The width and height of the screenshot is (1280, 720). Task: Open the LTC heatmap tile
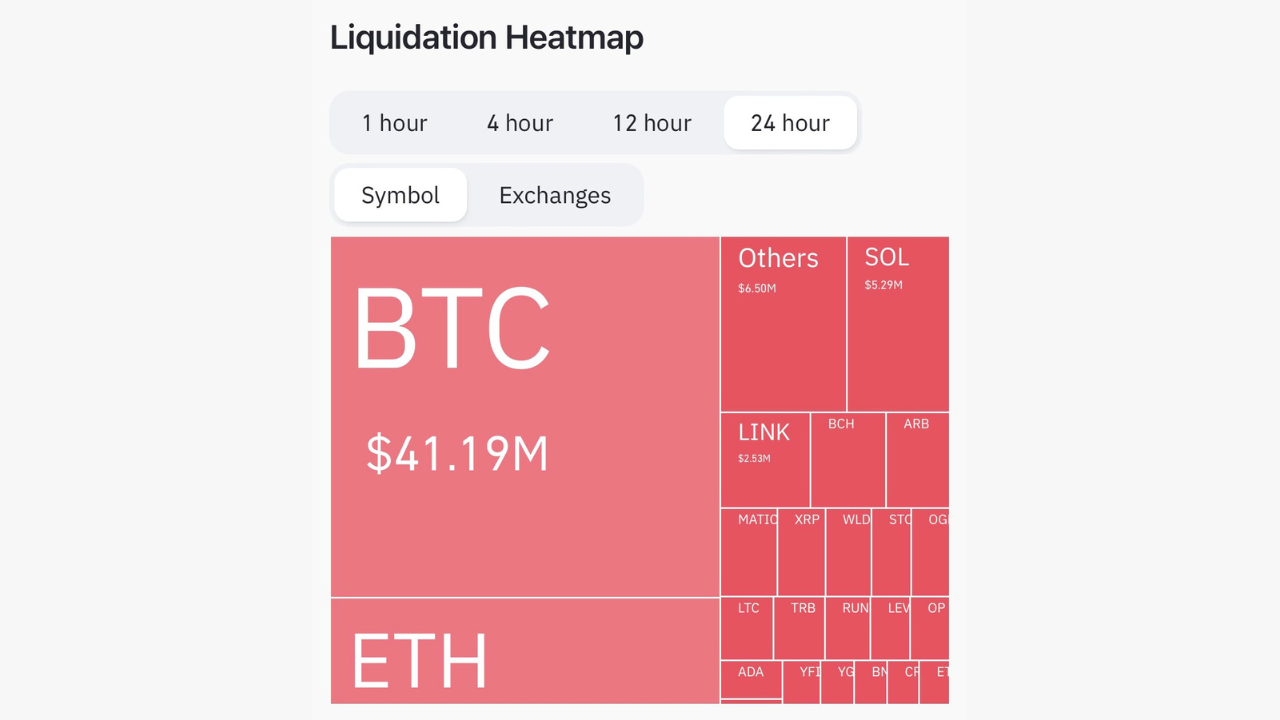click(746, 629)
